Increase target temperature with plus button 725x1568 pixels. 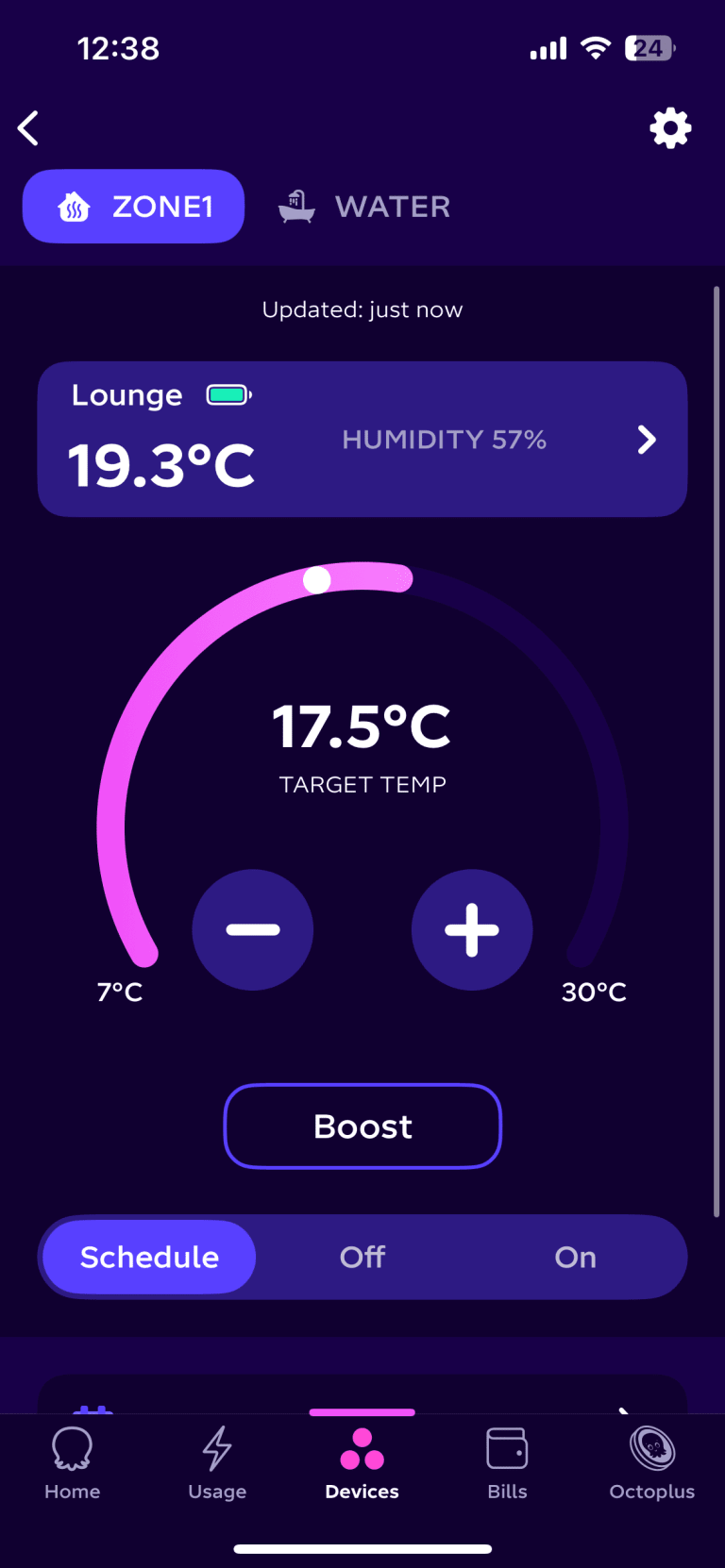[472, 929]
